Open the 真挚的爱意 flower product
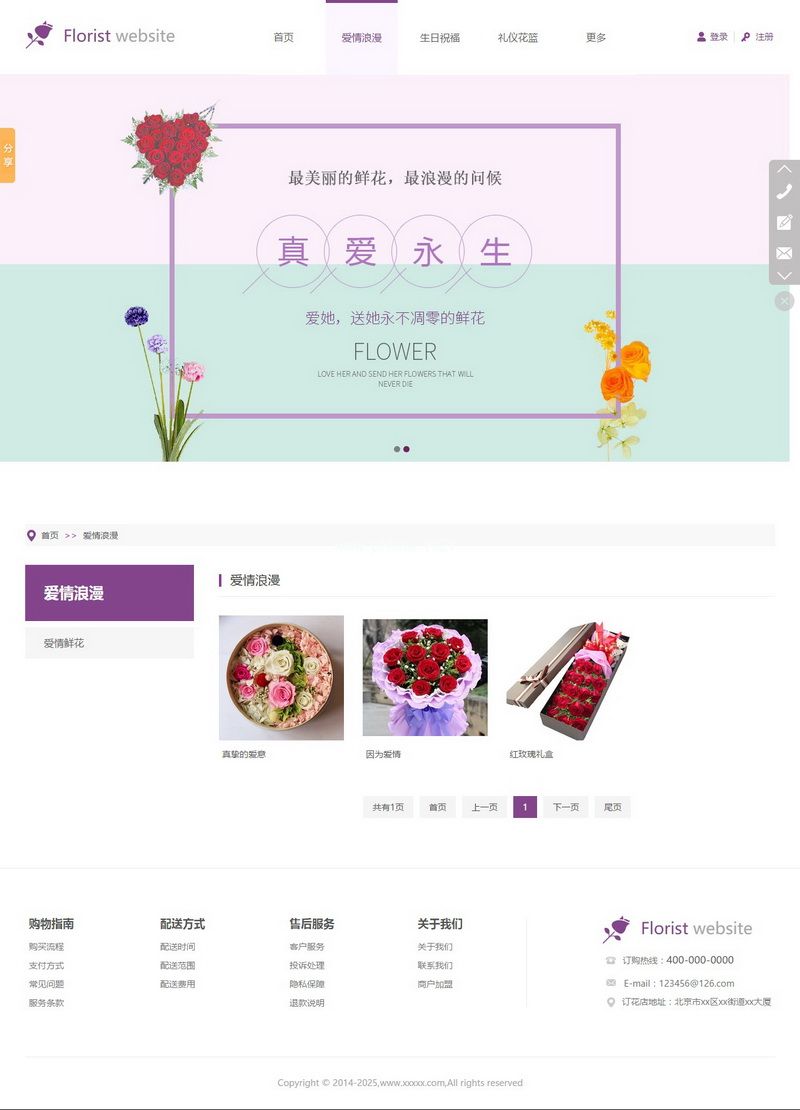The width and height of the screenshot is (800, 1110). click(281, 677)
